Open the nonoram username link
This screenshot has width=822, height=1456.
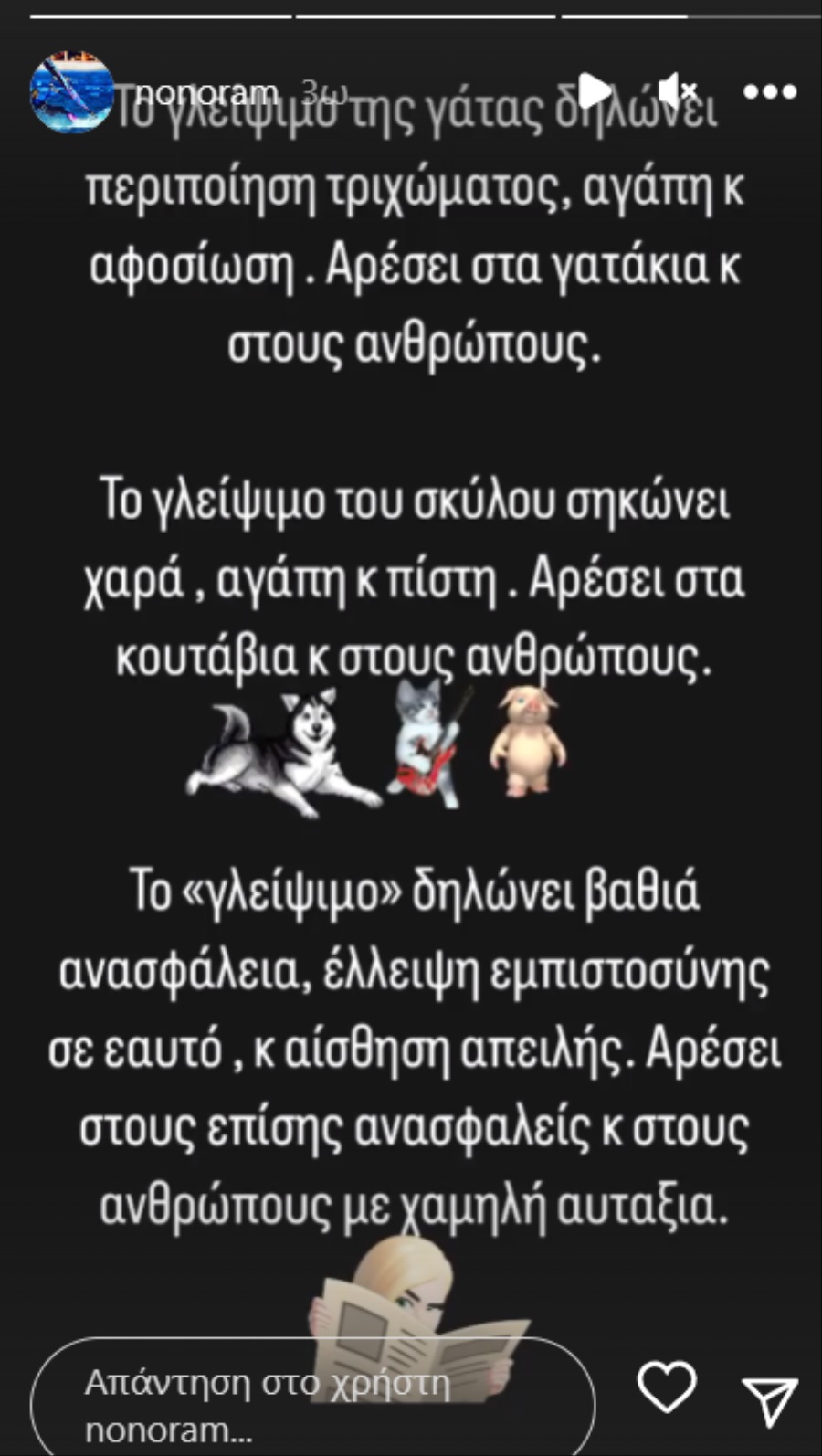pyautogui.click(x=205, y=92)
